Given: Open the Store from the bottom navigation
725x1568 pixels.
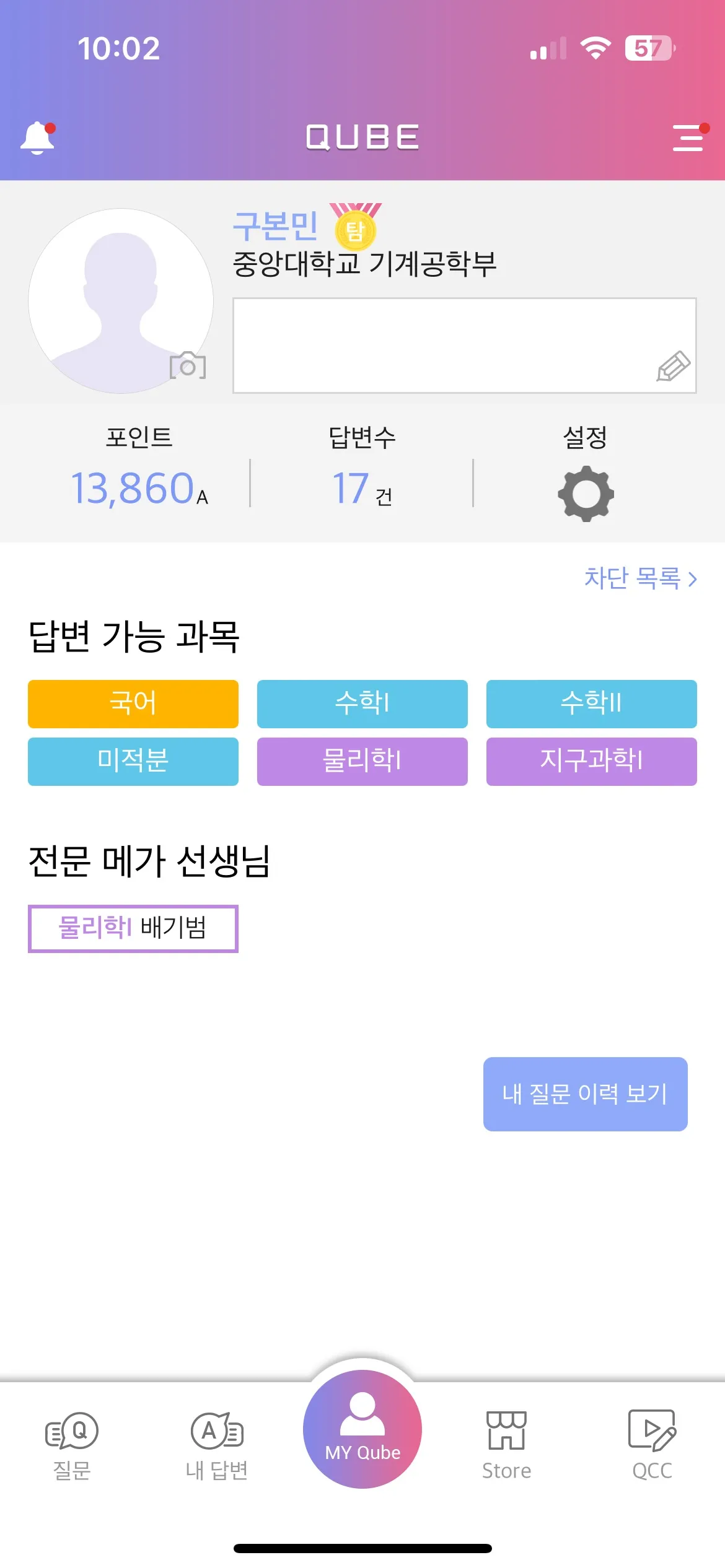Looking at the screenshot, I should [507, 1437].
